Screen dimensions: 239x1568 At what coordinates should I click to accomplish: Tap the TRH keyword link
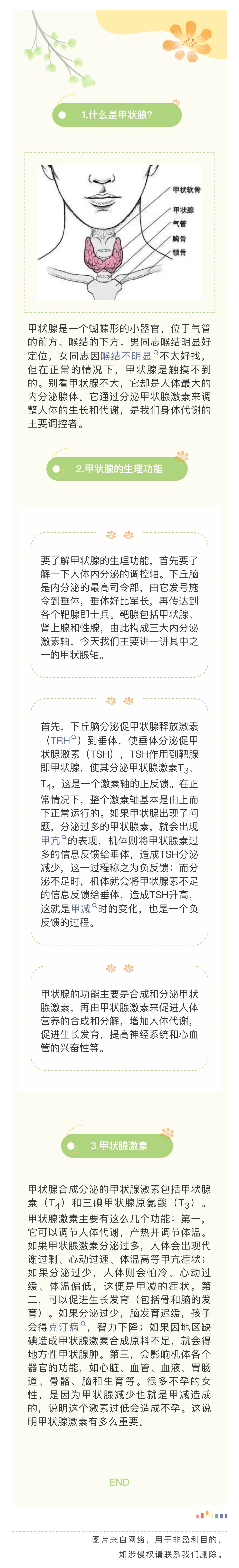pos(63,740)
